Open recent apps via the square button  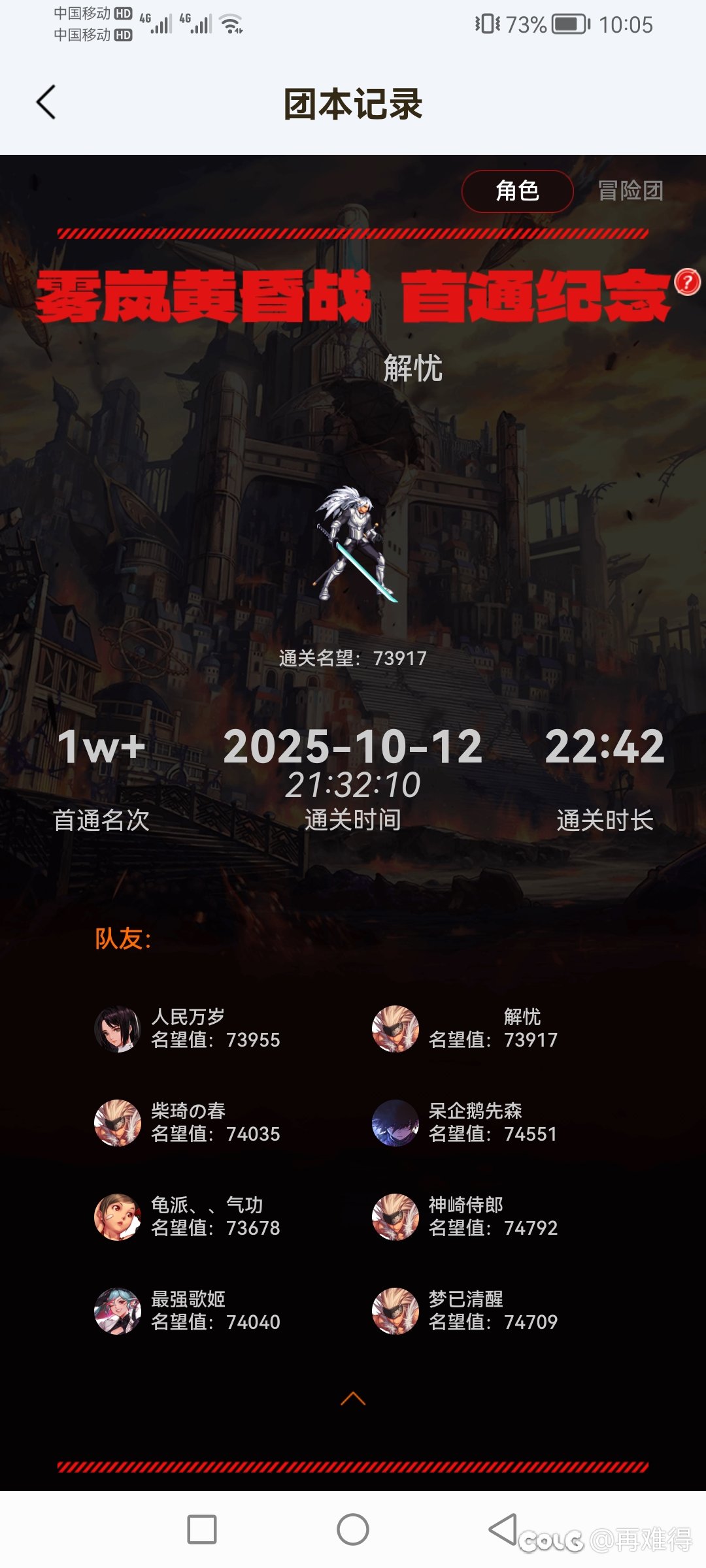point(202,1529)
